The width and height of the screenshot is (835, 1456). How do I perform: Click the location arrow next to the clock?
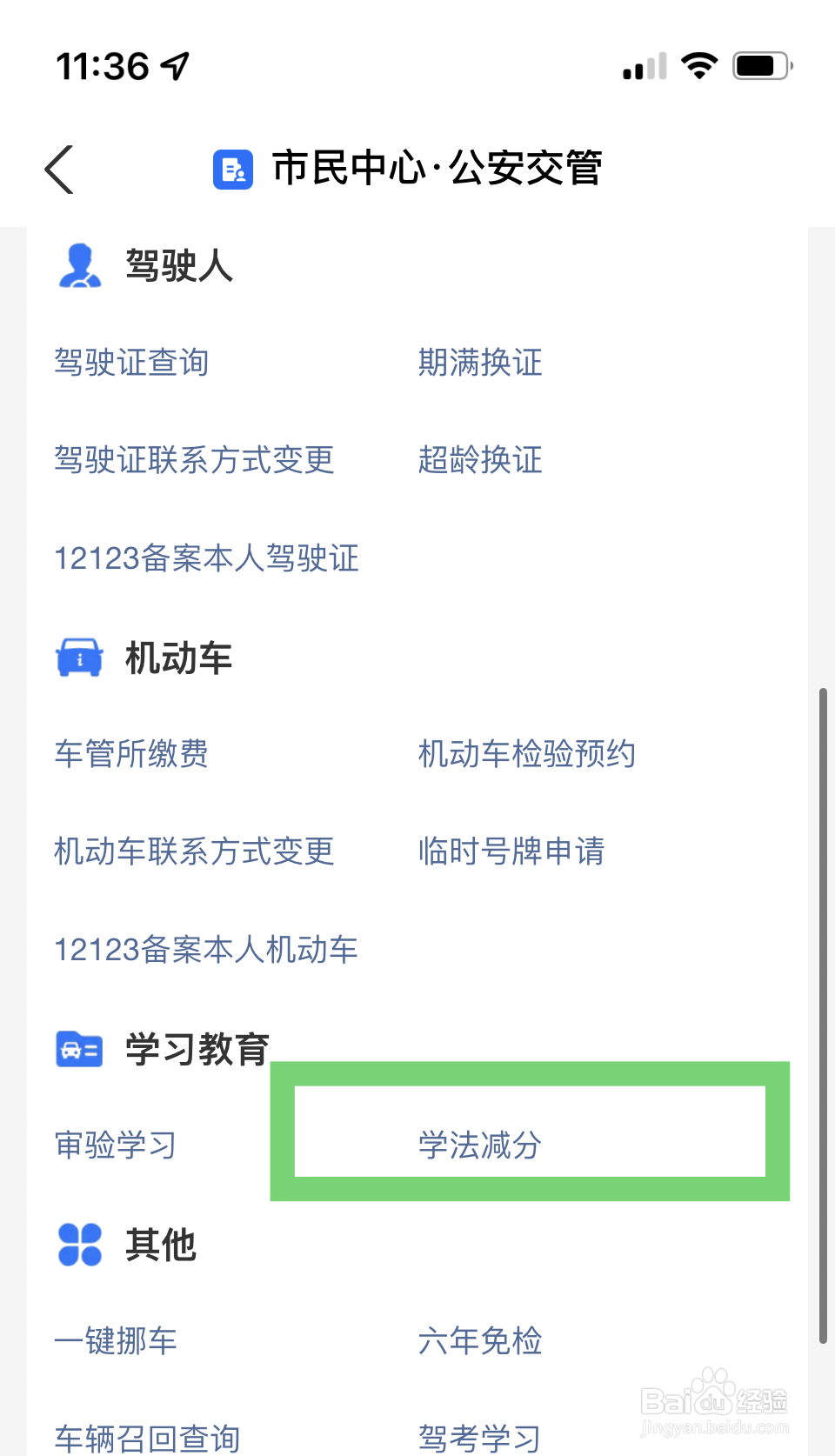(x=177, y=64)
